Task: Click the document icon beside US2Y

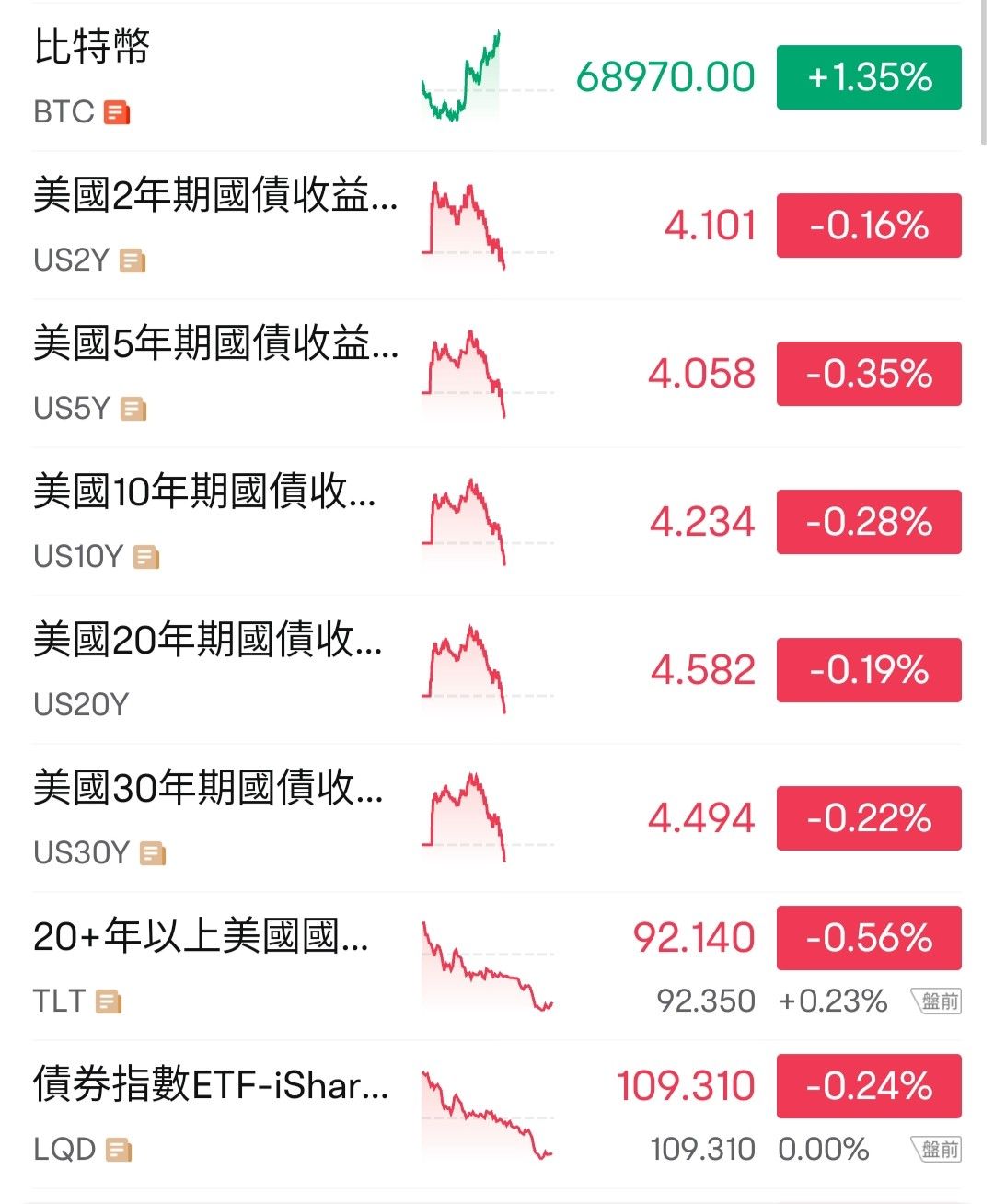Action: (133, 260)
